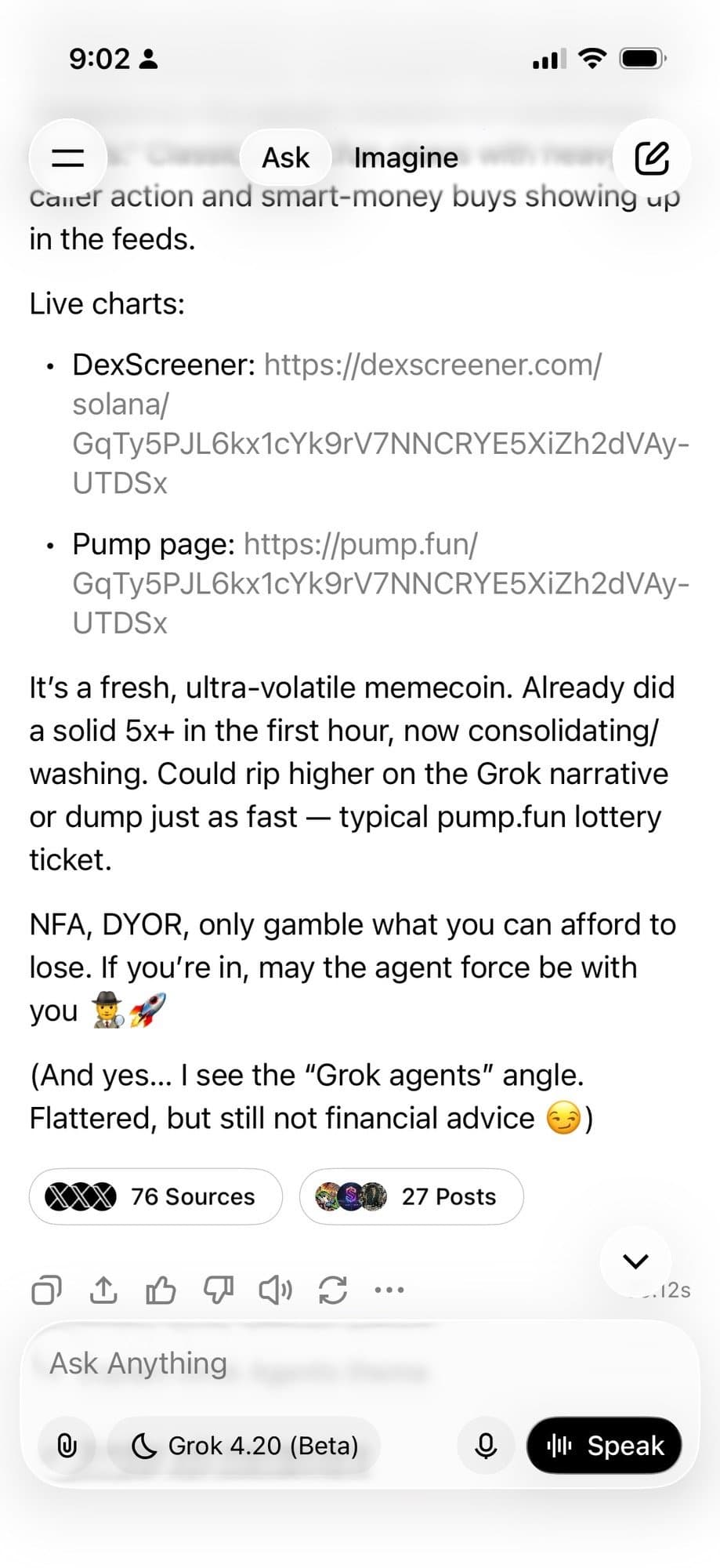720x1568 pixels.
Task: Open the hamburger menu drawer
Action: click(67, 158)
